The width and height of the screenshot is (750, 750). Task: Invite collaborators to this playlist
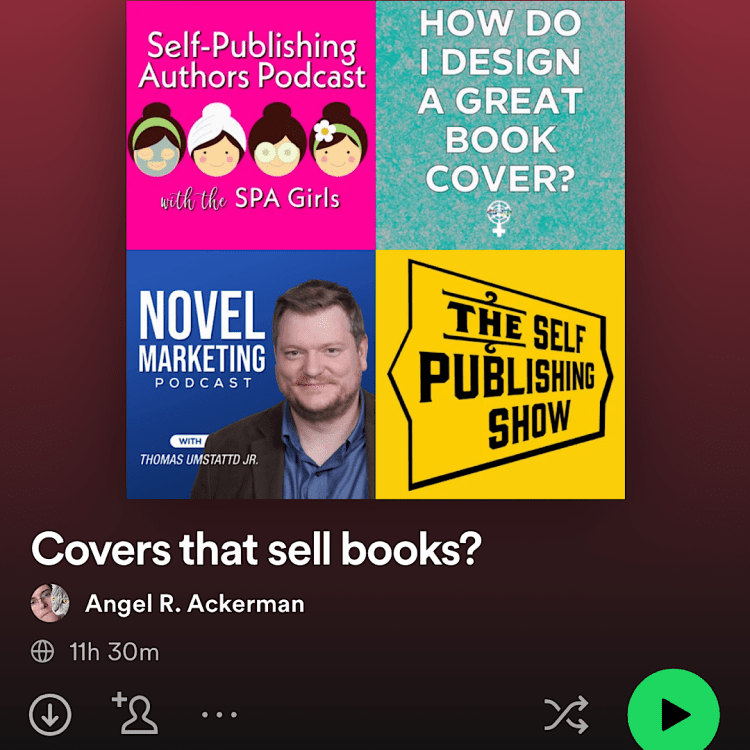(x=134, y=712)
